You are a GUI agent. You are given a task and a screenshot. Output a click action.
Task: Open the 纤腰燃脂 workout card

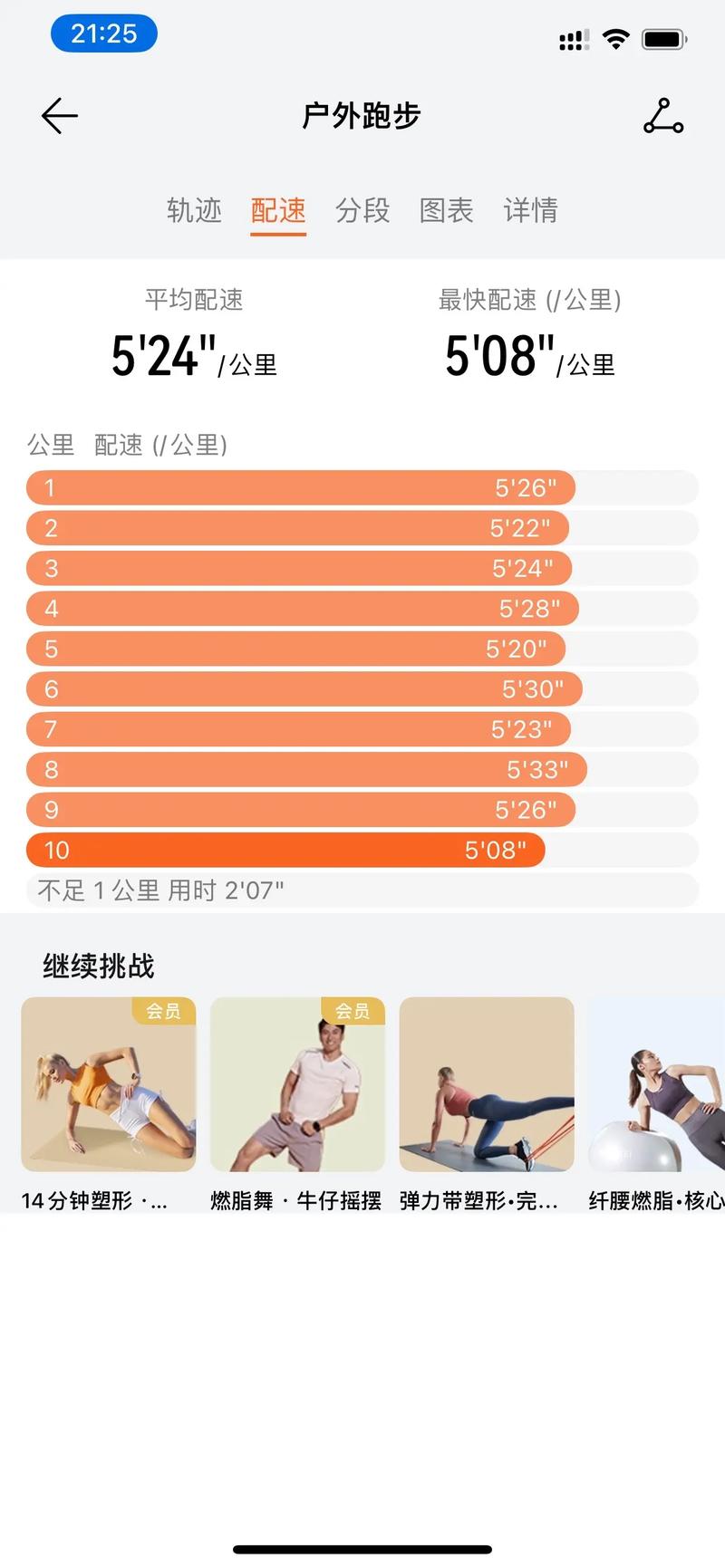pyautogui.click(x=657, y=1084)
